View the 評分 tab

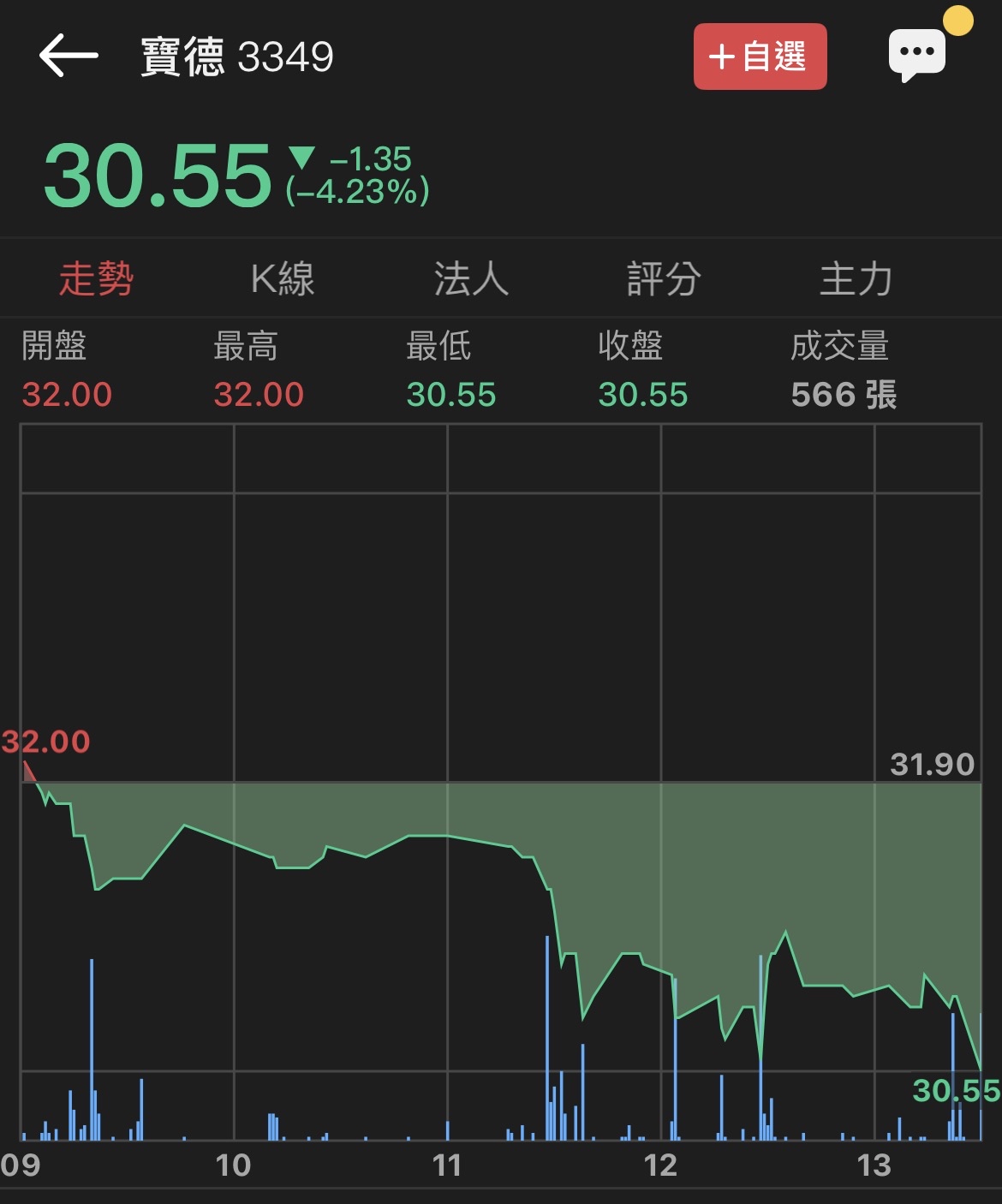664,279
